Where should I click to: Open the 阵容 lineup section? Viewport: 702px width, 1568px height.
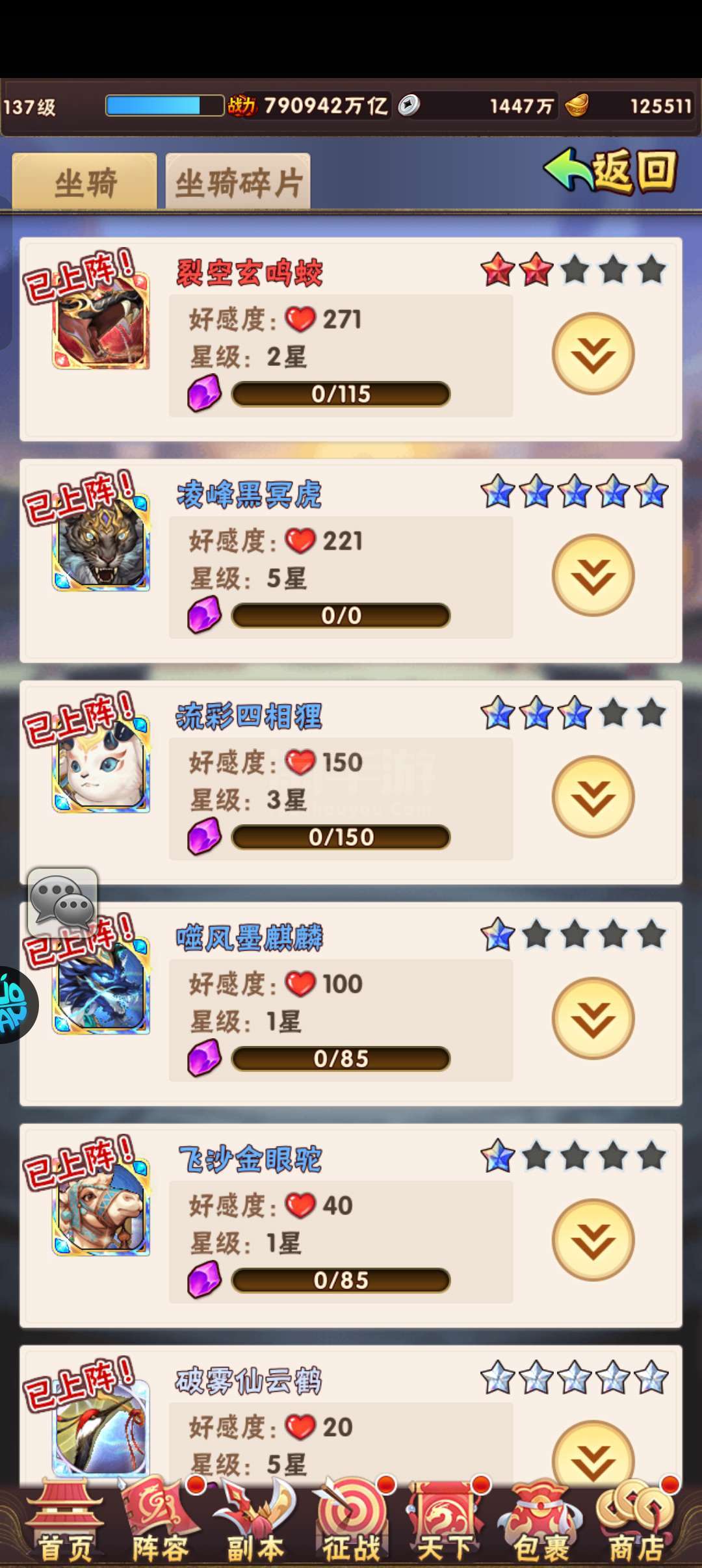pyautogui.click(x=160, y=1521)
